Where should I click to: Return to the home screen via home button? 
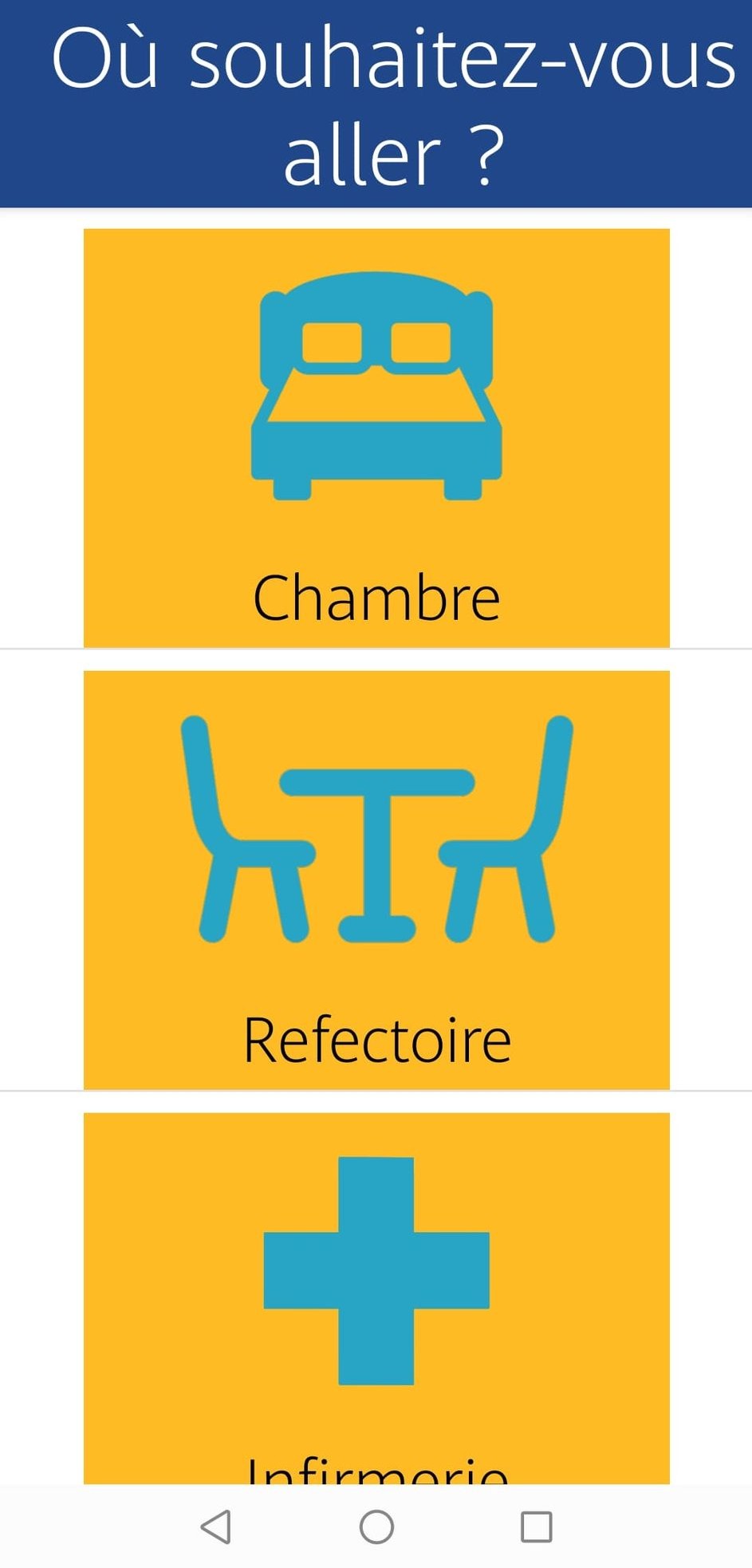point(376,1527)
